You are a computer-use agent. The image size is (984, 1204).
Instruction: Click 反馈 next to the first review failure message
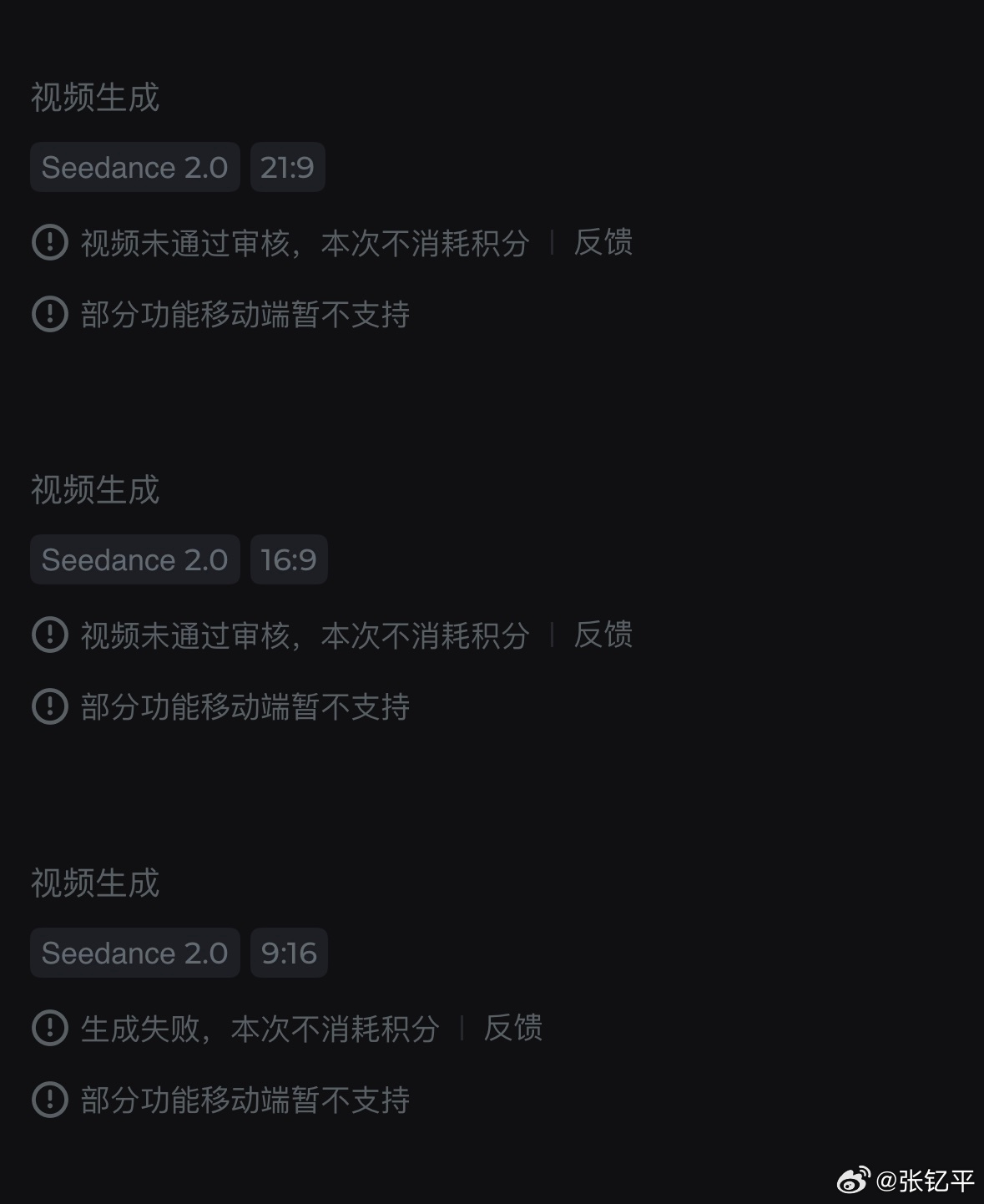click(x=602, y=243)
